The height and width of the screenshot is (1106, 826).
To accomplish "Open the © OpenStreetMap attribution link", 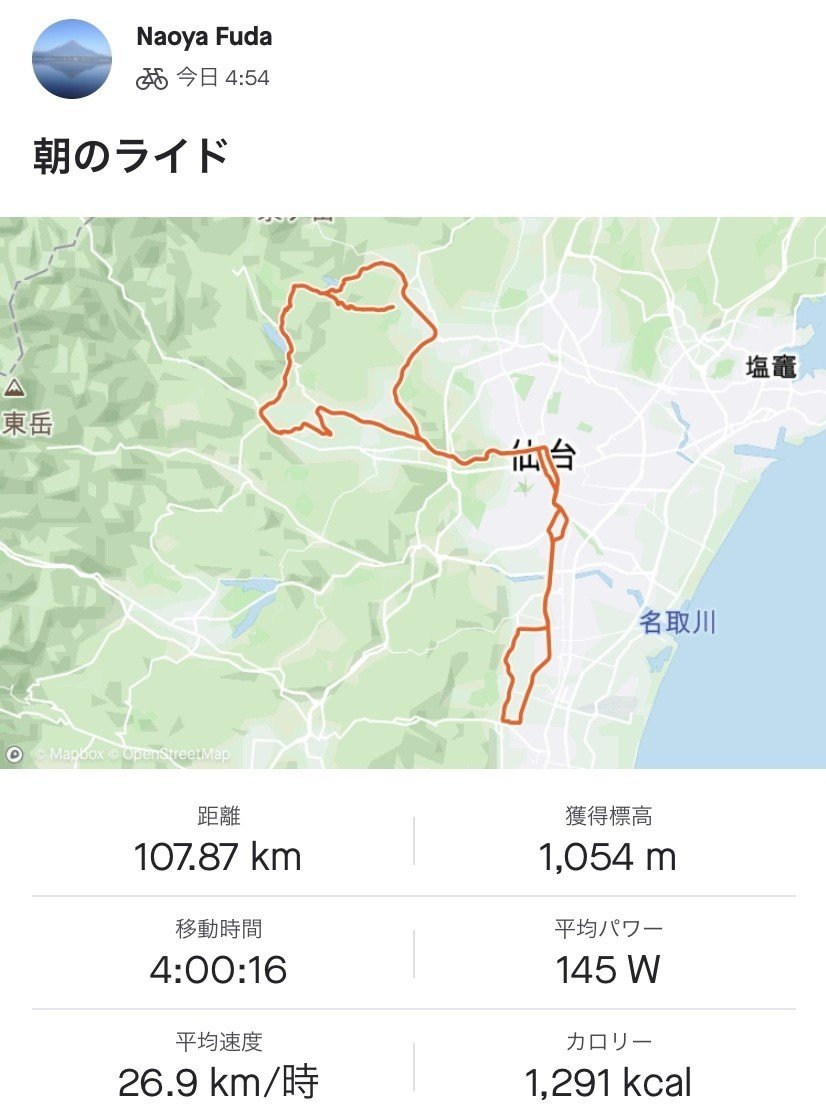I will coord(166,757).
